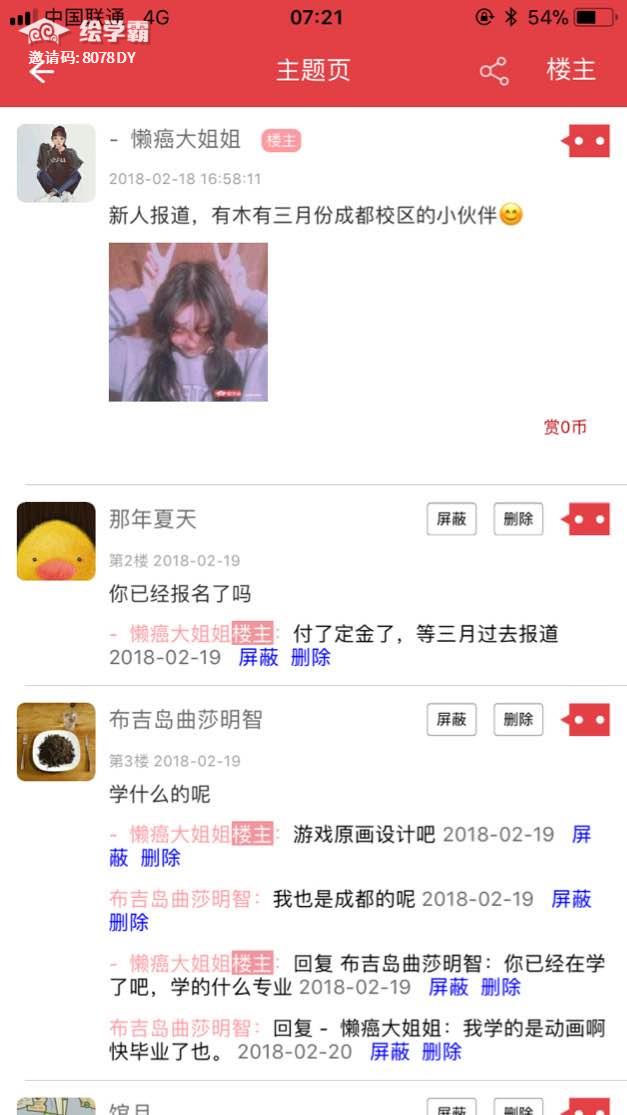Block the reply 付了定金了 via 屏蔽 link
Image resolution: width=627 pixels, height=1115 pixels.
pyautogui.click(x=258, y=658)
